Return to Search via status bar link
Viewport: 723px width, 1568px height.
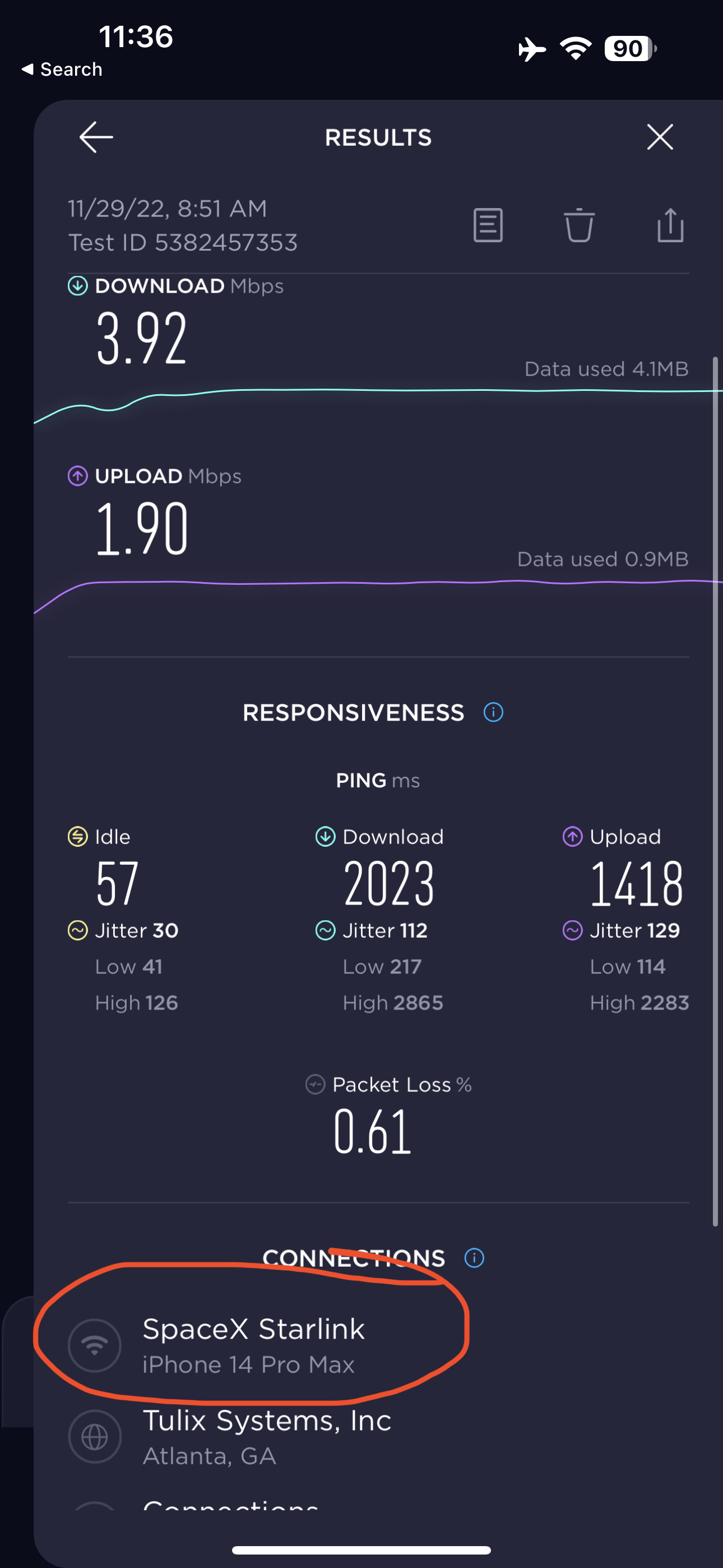coord(62,70)
